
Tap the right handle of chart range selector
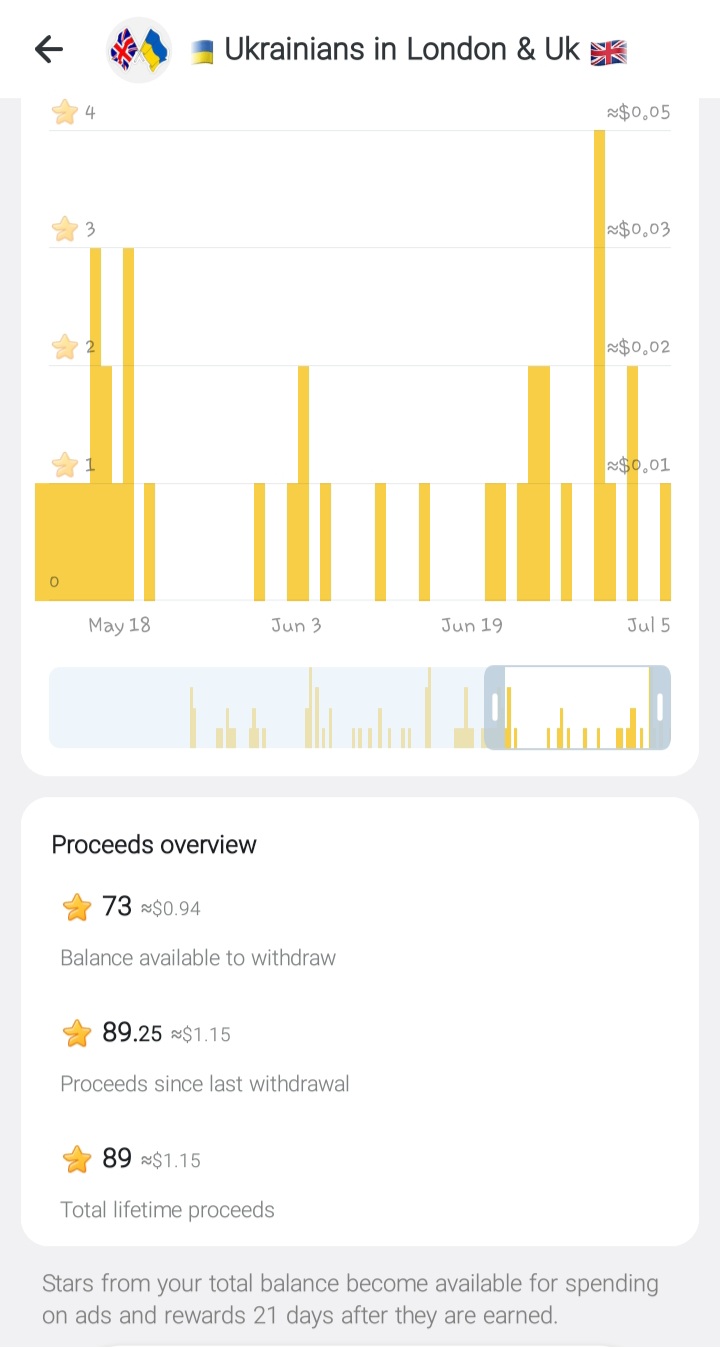tap(660, 707)
